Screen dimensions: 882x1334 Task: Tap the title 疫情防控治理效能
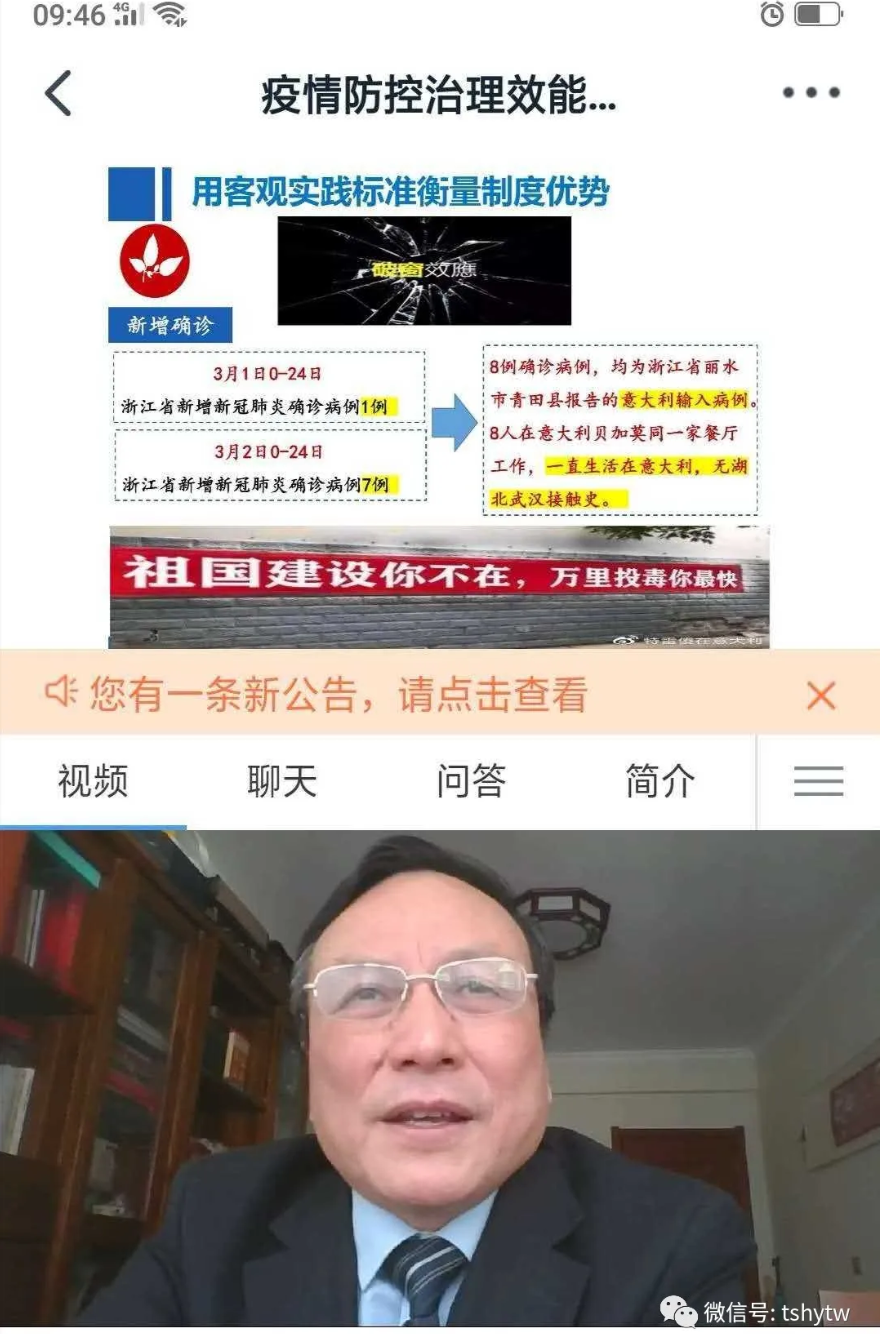433,92
